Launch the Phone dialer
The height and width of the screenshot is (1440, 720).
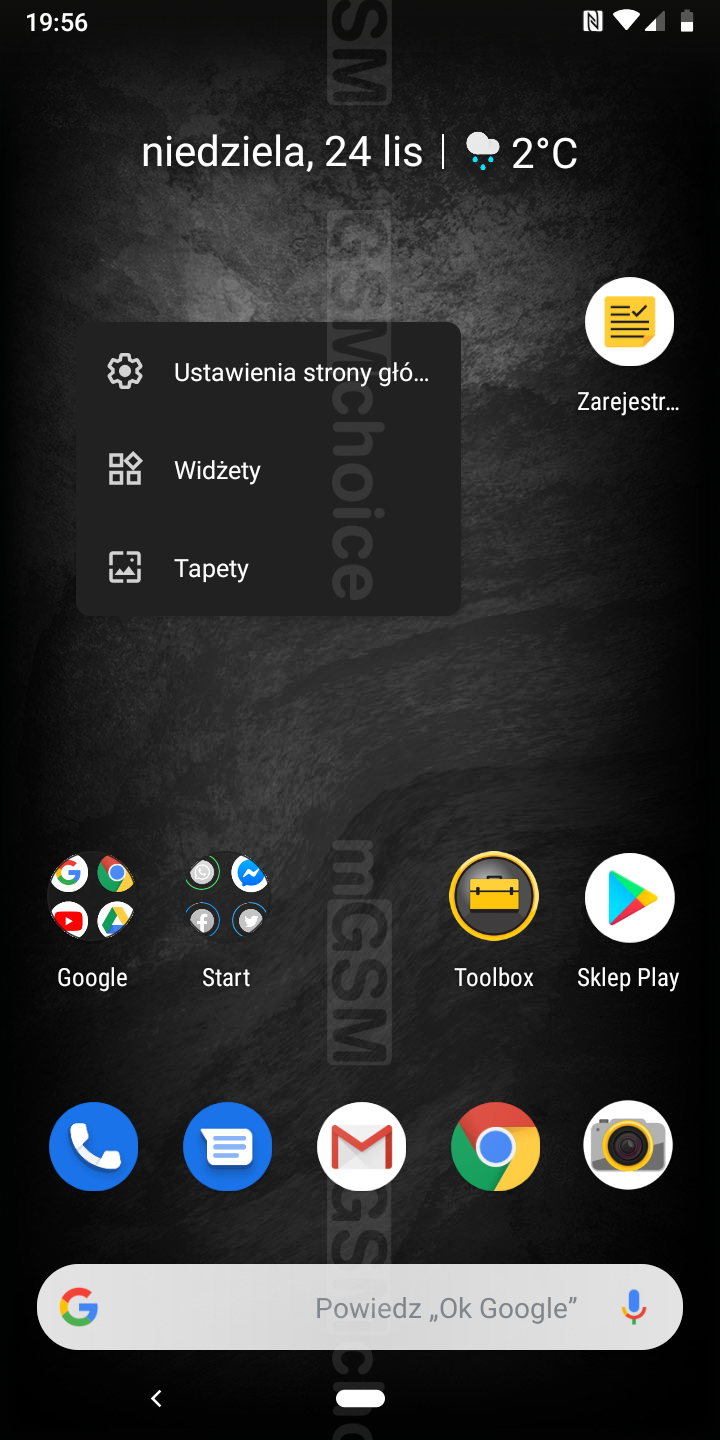click(x=93, y=1146)
